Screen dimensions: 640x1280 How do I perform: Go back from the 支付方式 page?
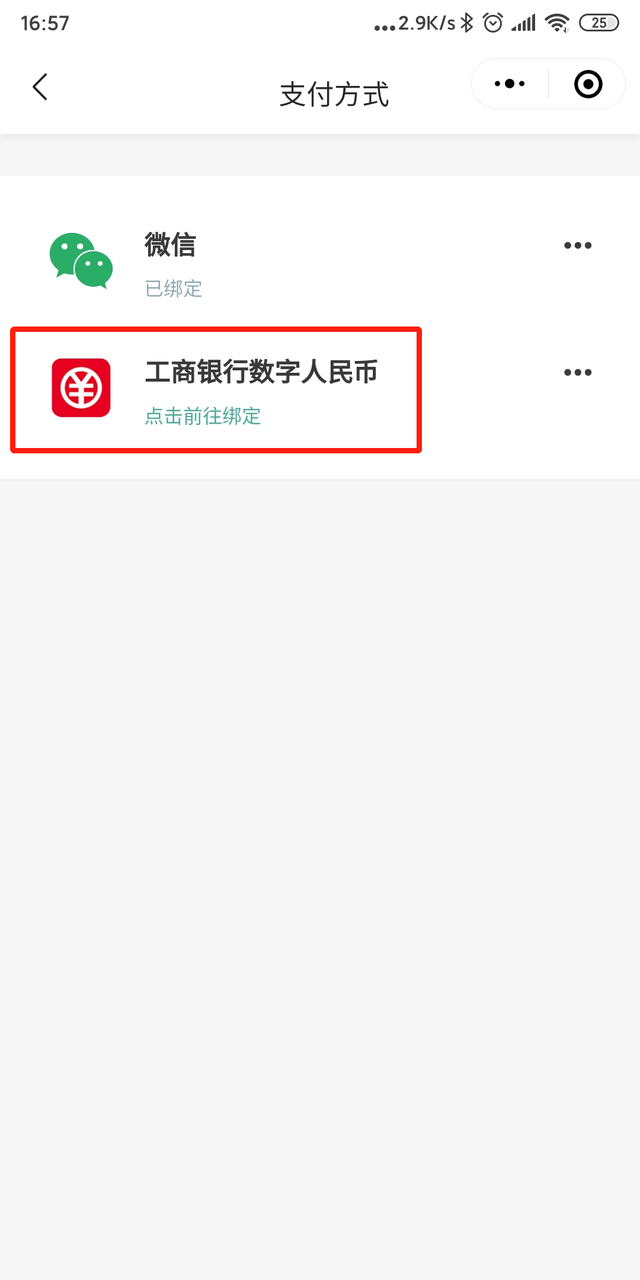40,87
